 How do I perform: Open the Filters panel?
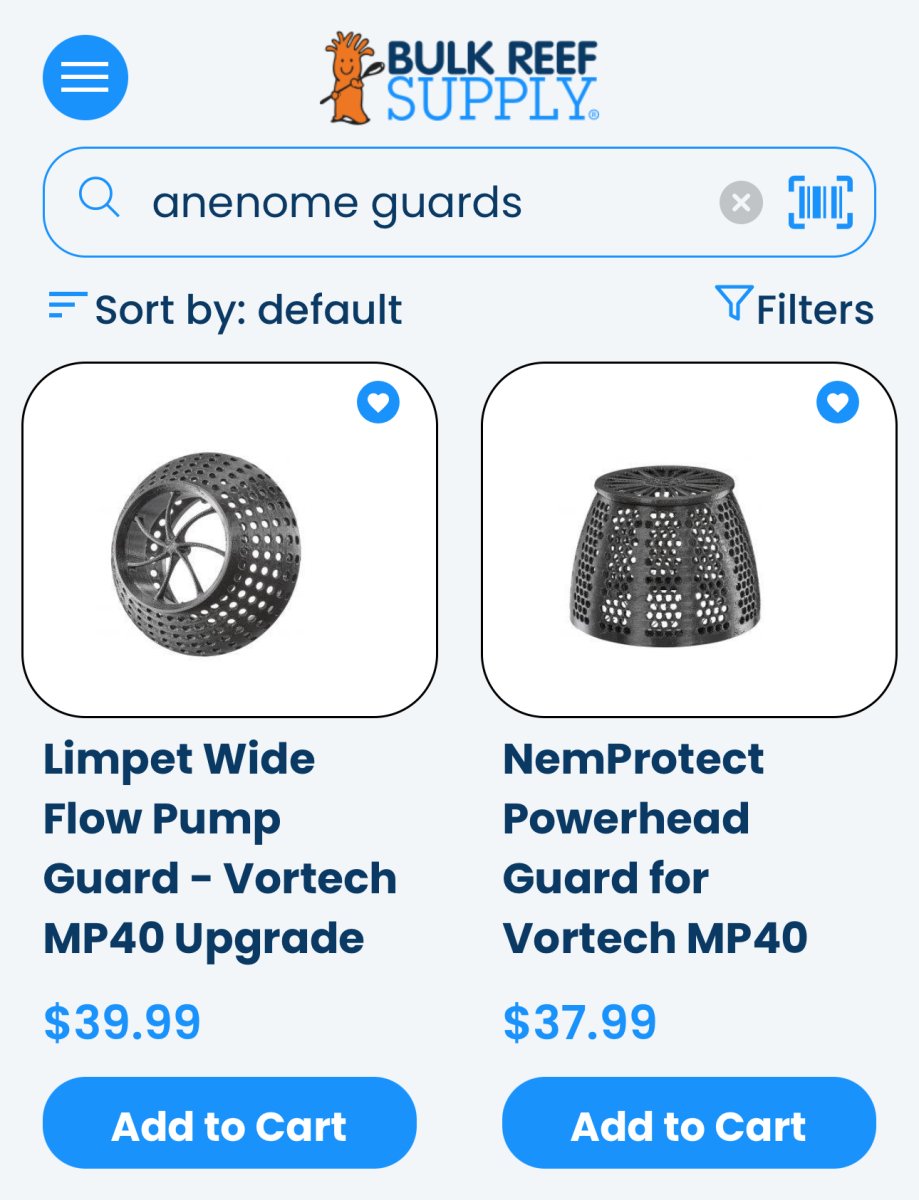[x=794, y=308]
